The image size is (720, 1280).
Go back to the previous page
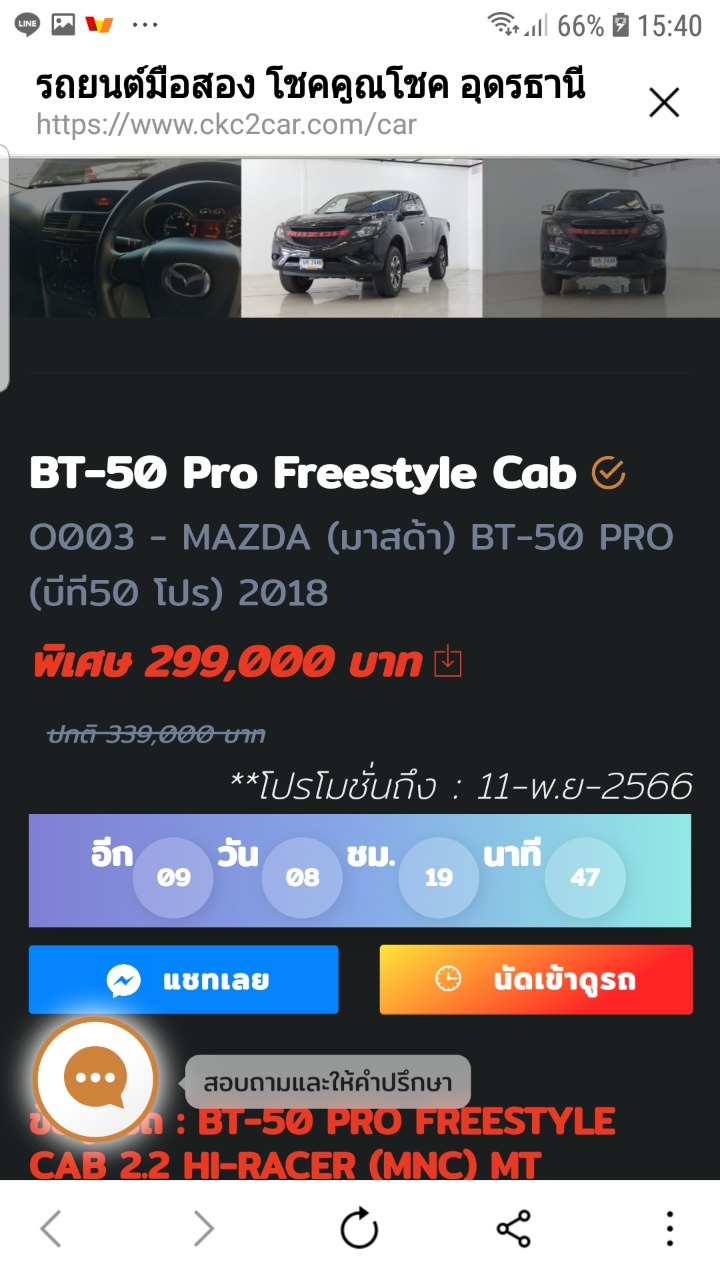point(51,1228)
